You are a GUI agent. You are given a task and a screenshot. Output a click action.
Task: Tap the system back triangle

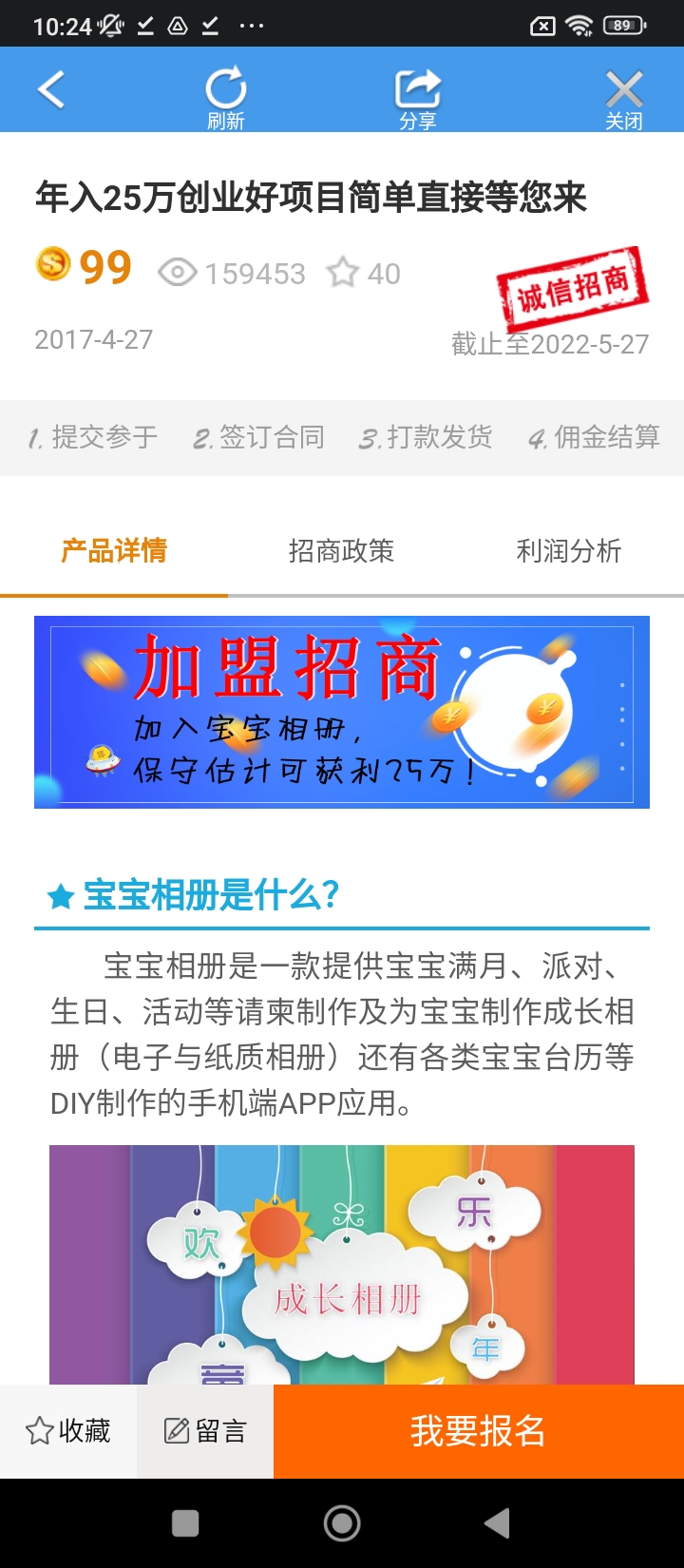pyautogui.click(x=497, y=1523)
